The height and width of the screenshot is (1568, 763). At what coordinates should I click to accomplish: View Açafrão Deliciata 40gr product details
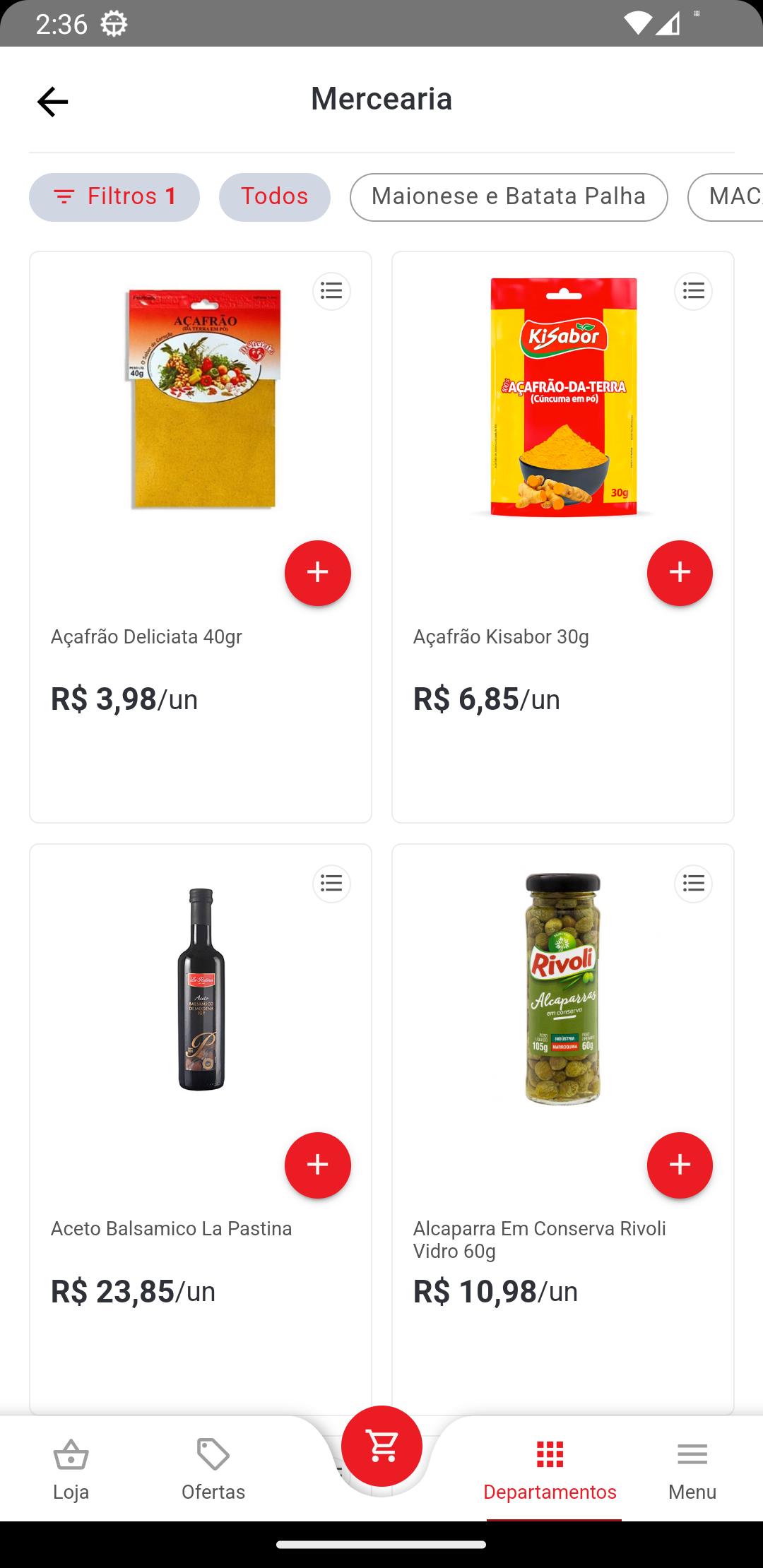(201, 399)
